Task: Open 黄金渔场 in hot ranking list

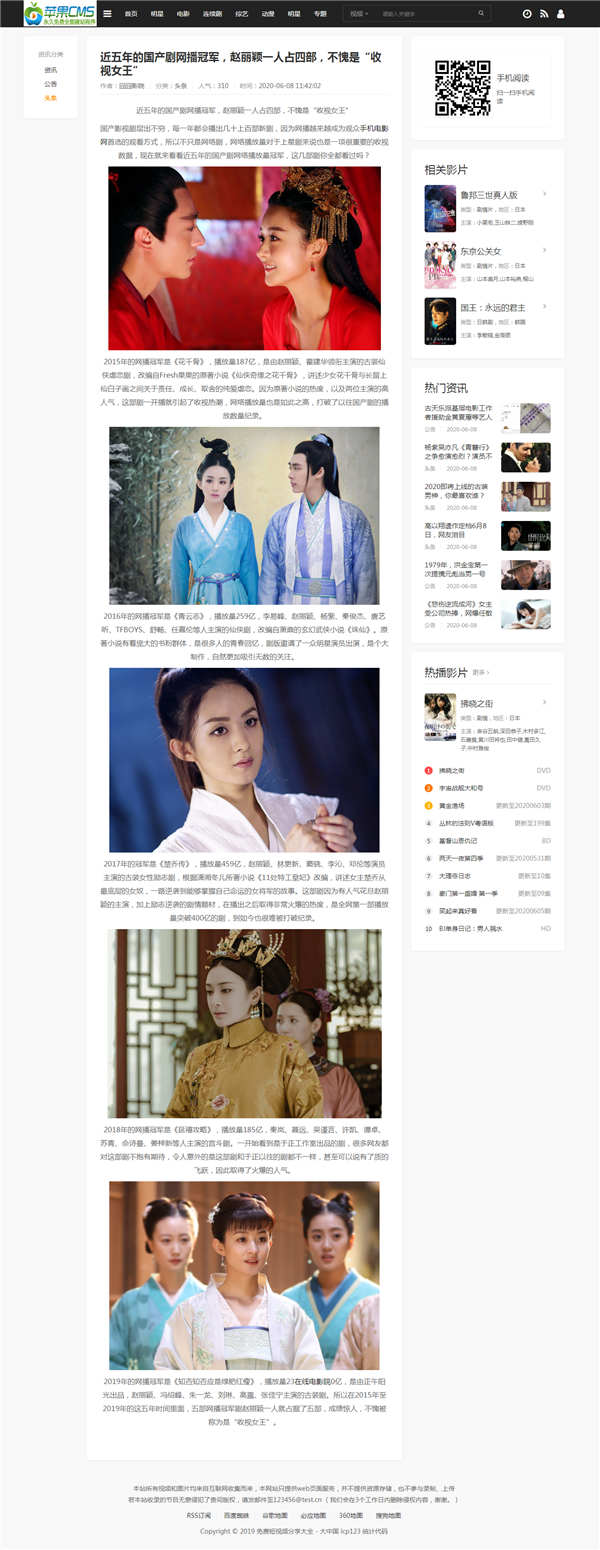Action: (451, 805)
